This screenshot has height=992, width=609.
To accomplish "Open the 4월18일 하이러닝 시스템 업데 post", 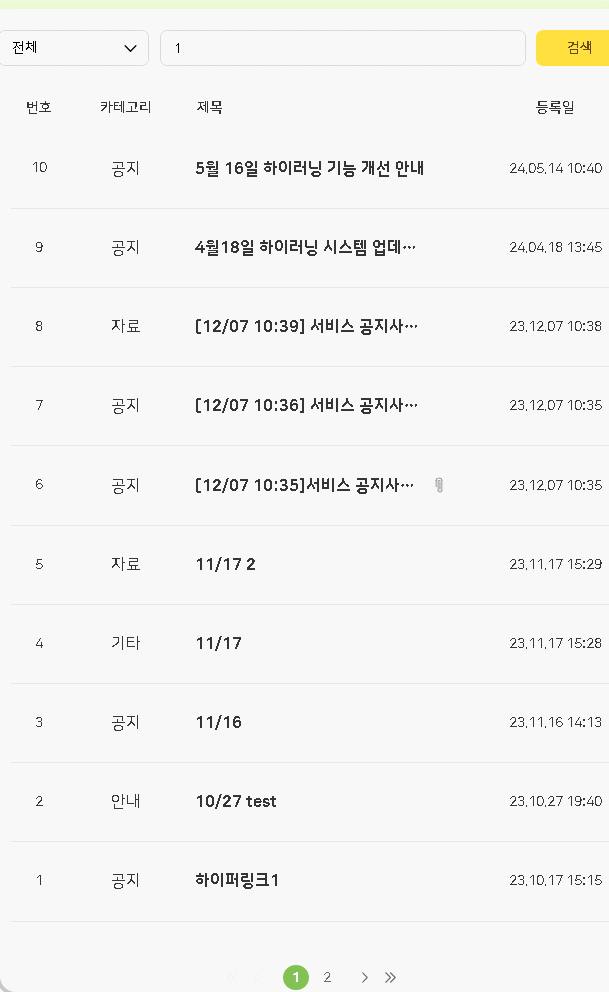I will tap(305, 247).
